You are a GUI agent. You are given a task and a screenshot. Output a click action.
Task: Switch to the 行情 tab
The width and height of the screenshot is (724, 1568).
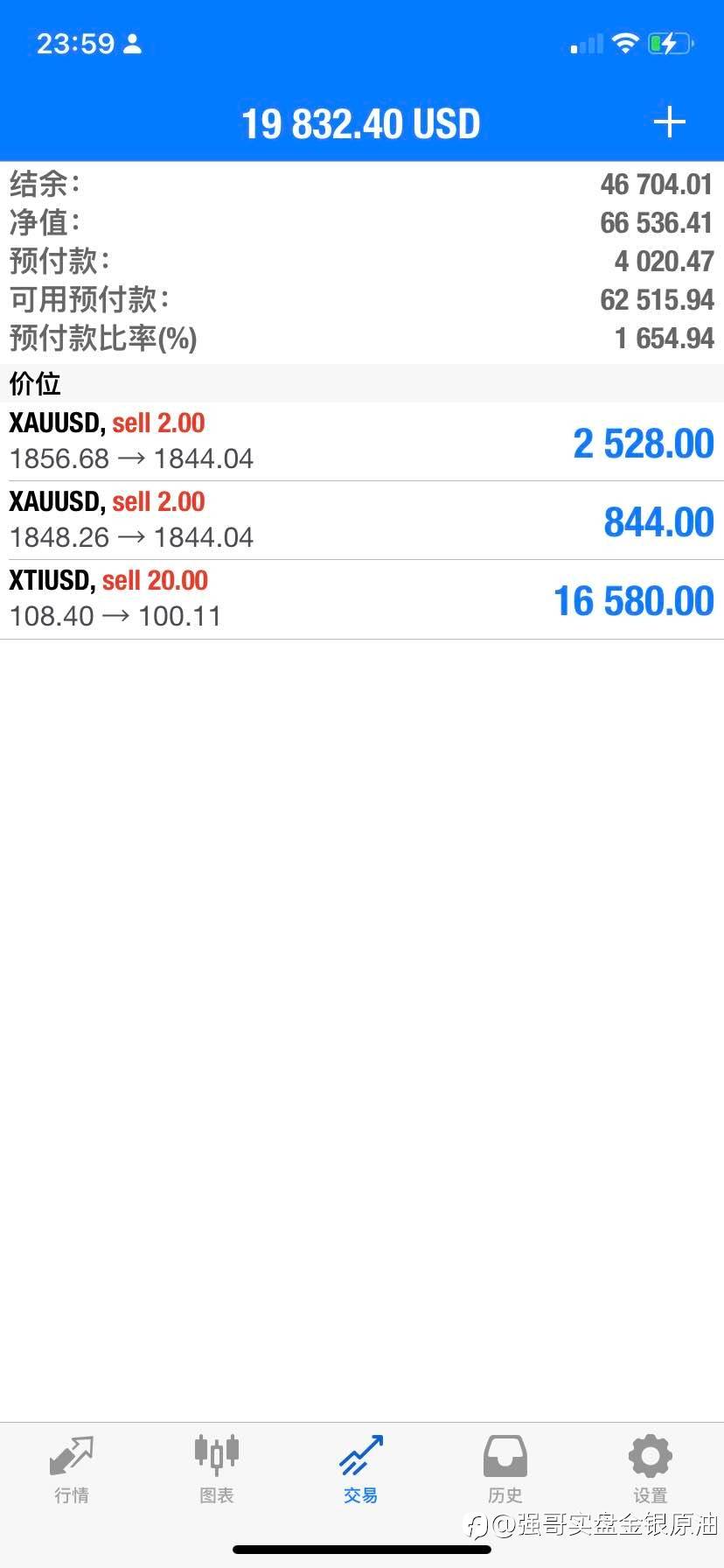[x=72, y=1470]
